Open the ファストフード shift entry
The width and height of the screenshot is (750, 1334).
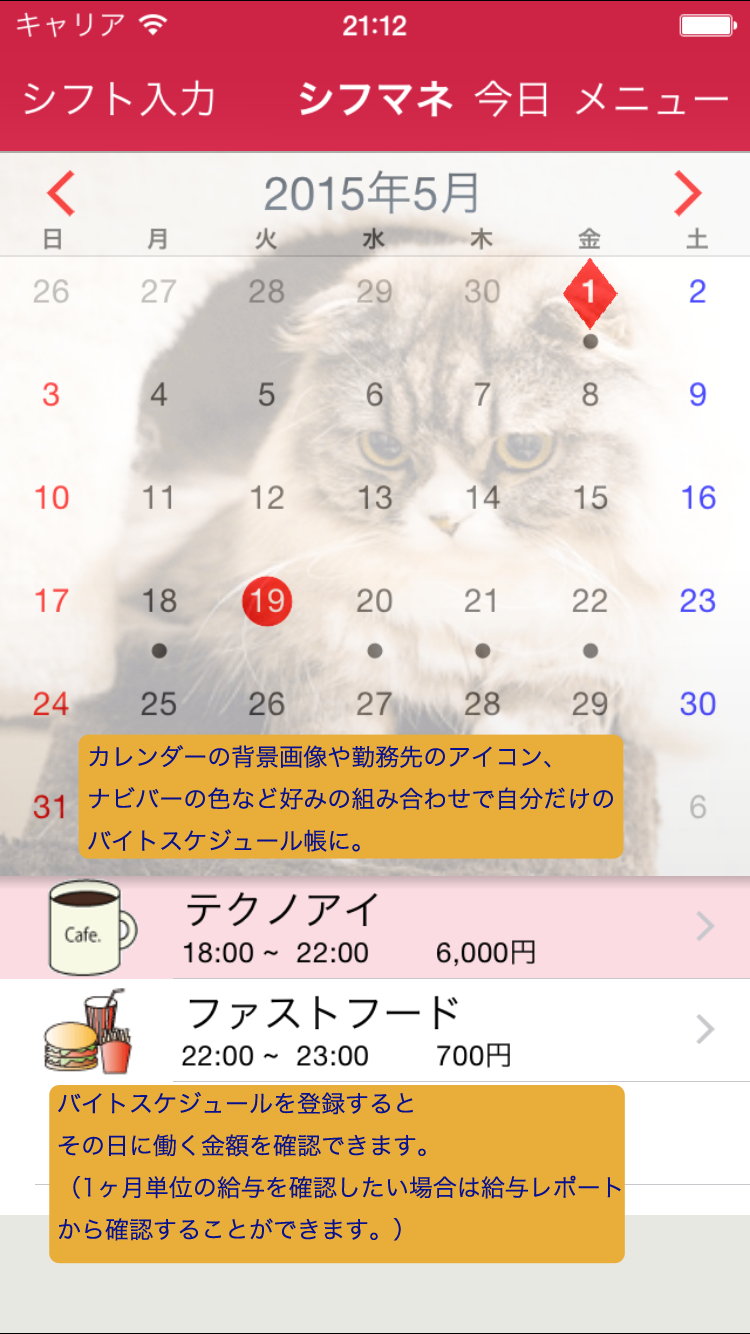point(375,1030)
